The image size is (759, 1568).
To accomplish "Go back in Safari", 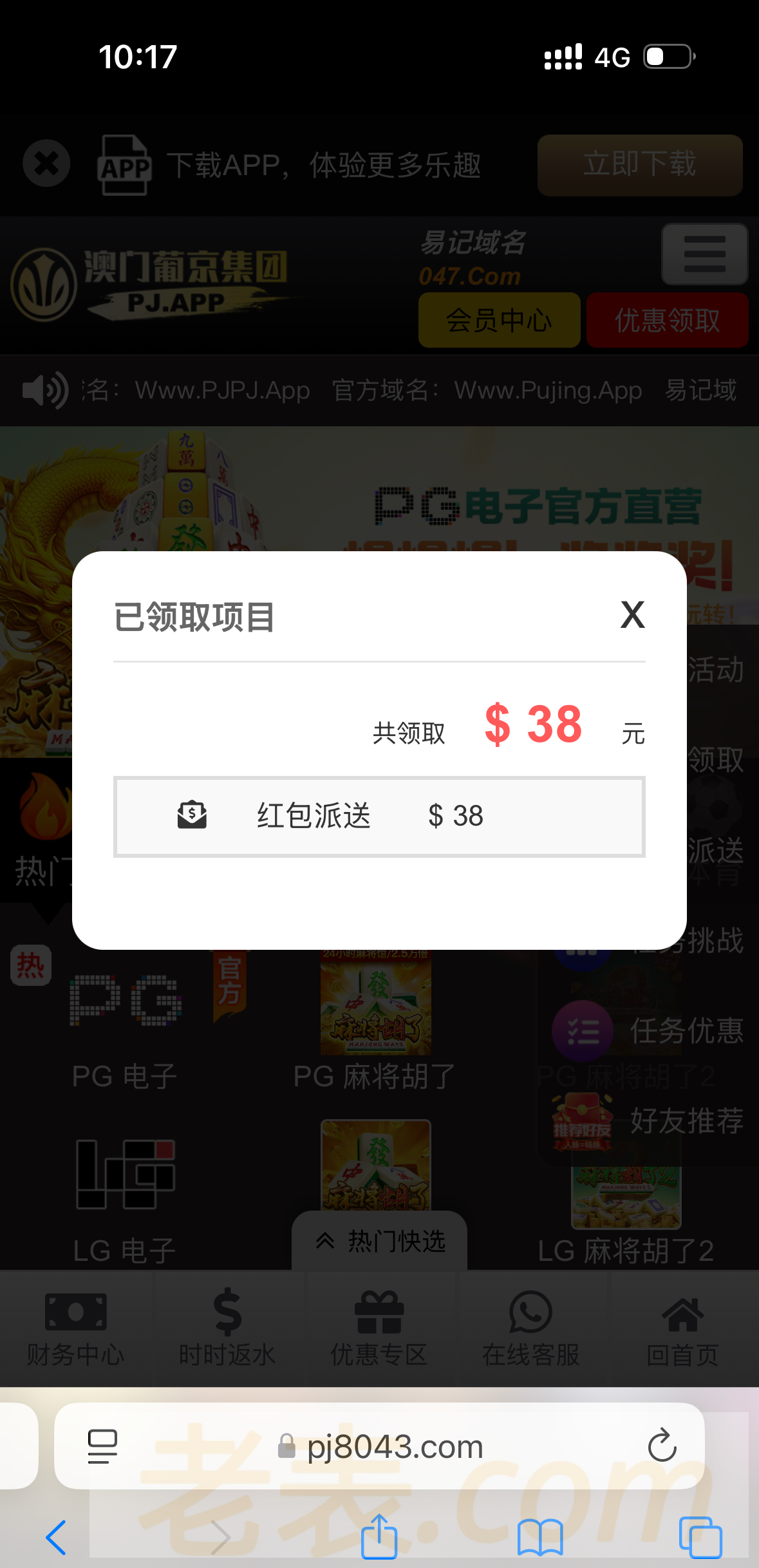I will click(x=57, y=1536).
